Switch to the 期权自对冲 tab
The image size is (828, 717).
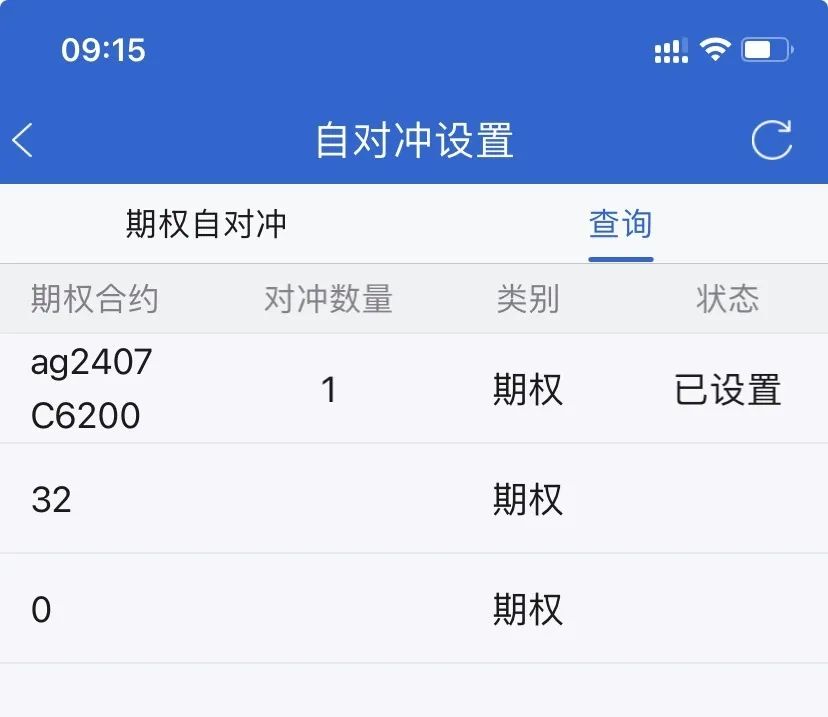206,224
